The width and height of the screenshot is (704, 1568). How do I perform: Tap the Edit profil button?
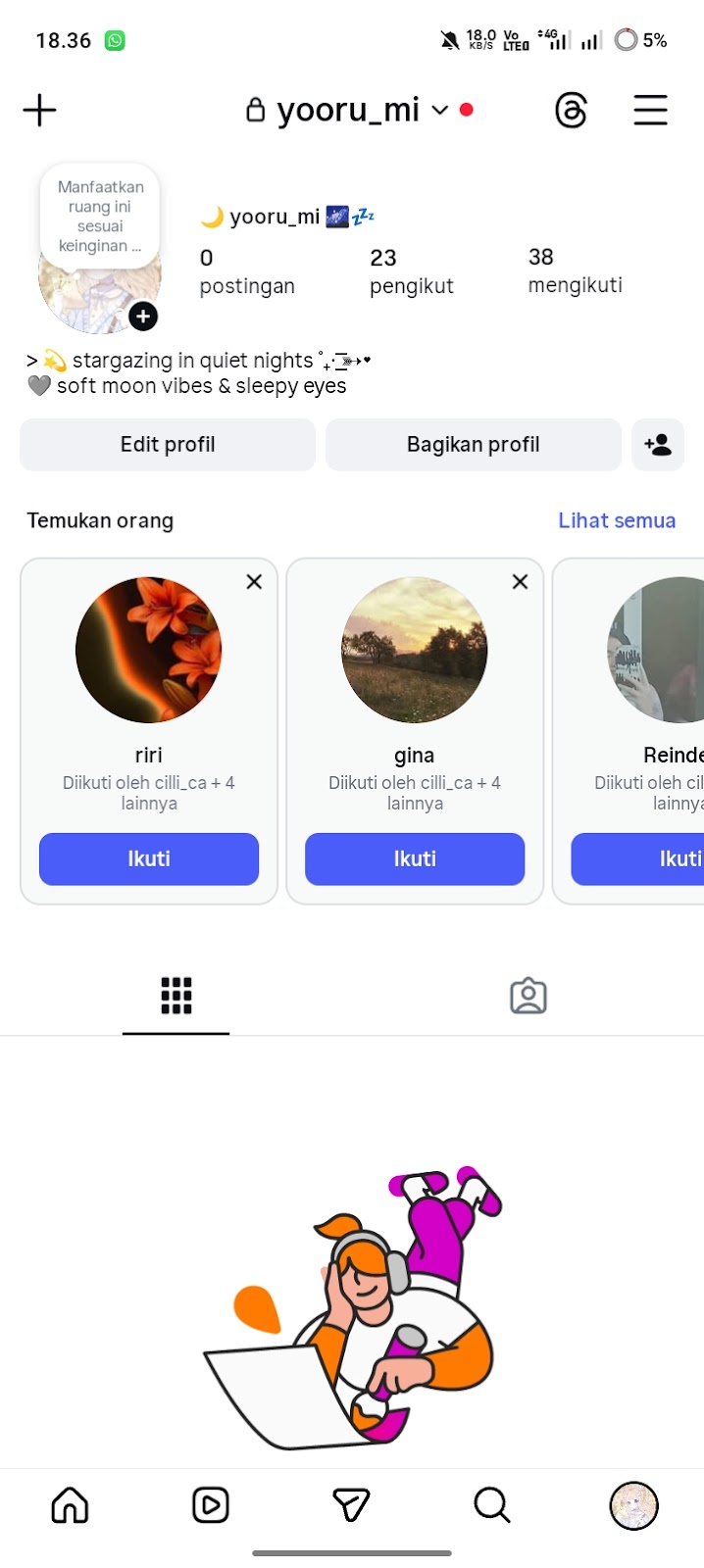(x=168, y=444)
